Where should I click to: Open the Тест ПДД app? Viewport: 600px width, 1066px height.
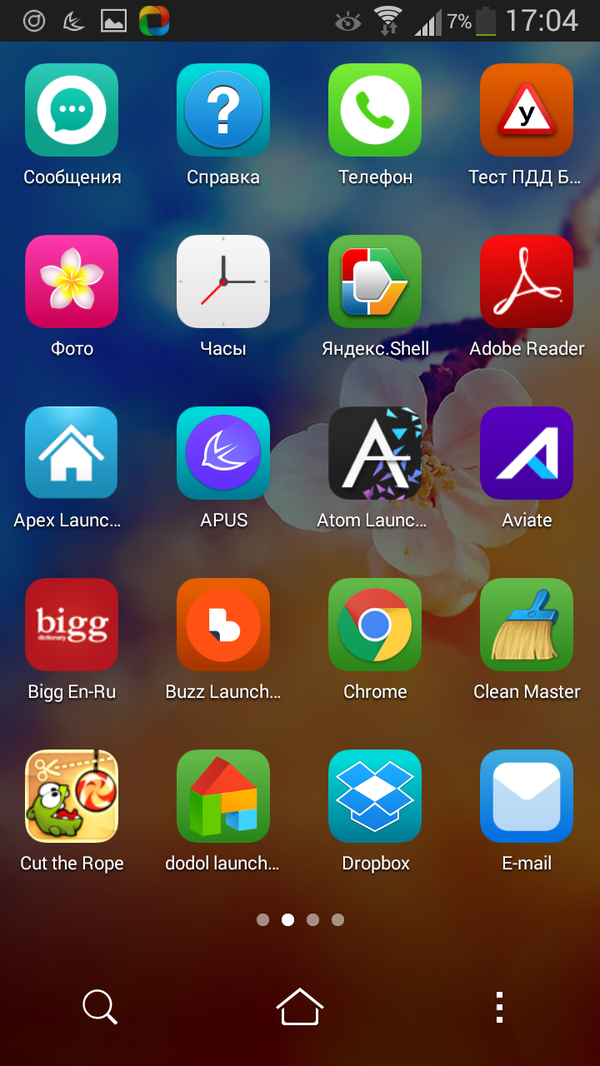click(x=527, y=110)
